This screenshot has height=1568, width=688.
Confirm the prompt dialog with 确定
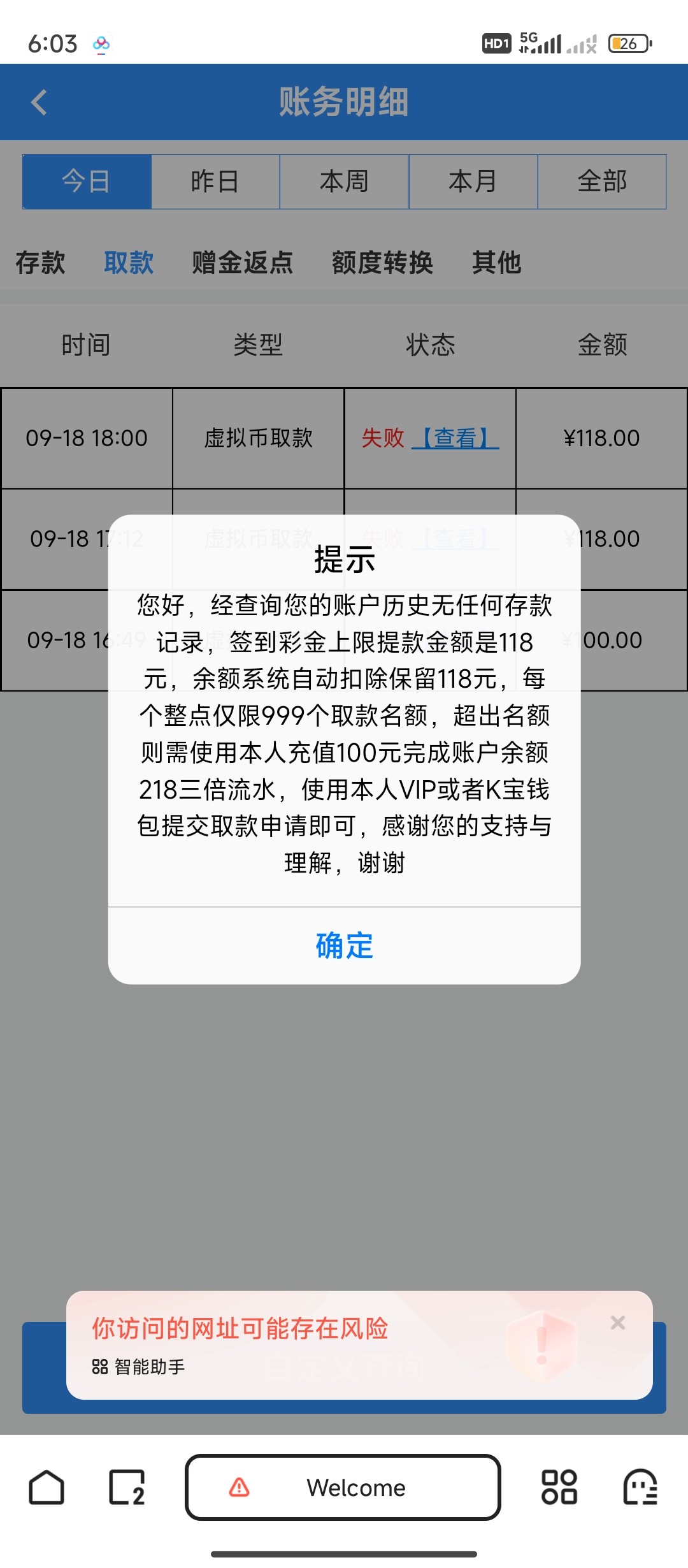point(344,945)
